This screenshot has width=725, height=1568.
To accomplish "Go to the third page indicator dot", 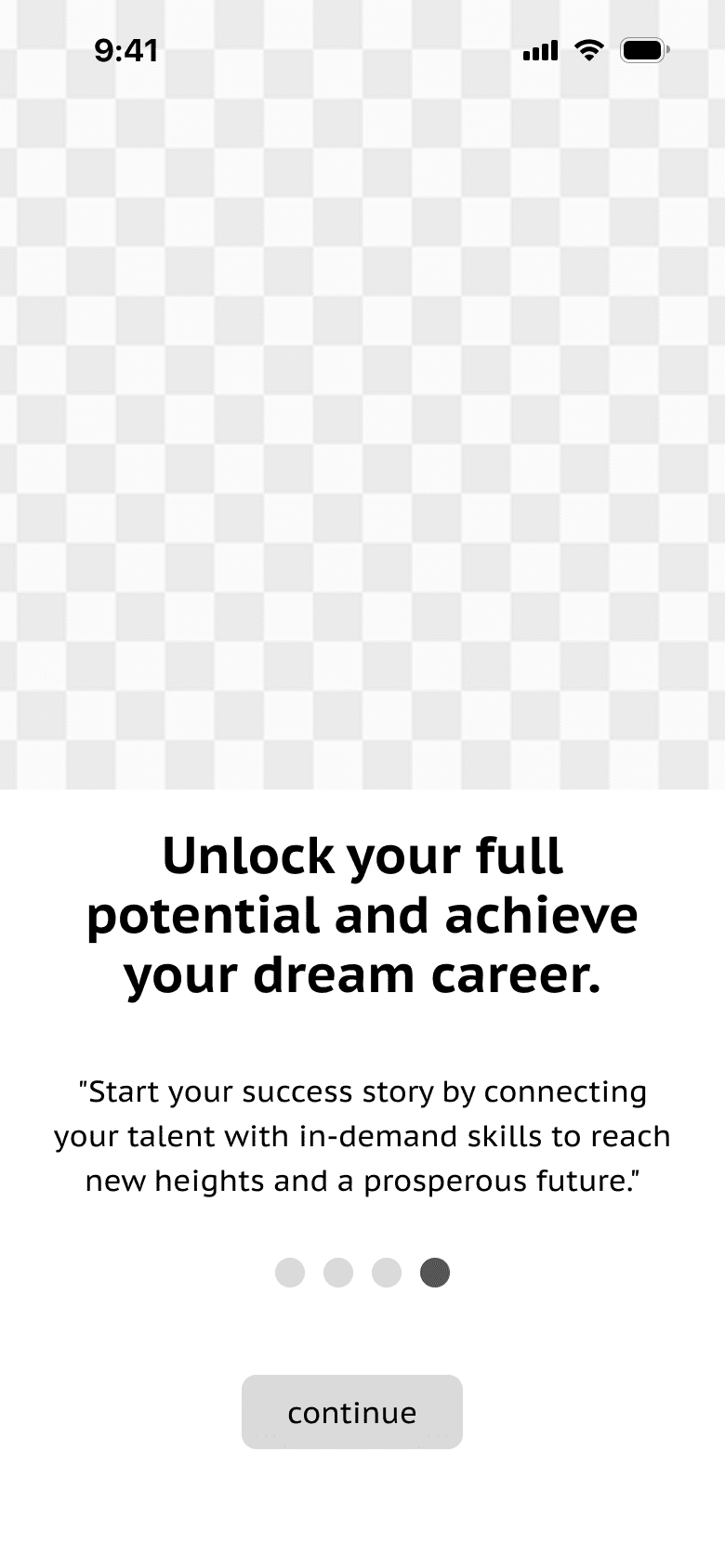I will point(387,1273).
